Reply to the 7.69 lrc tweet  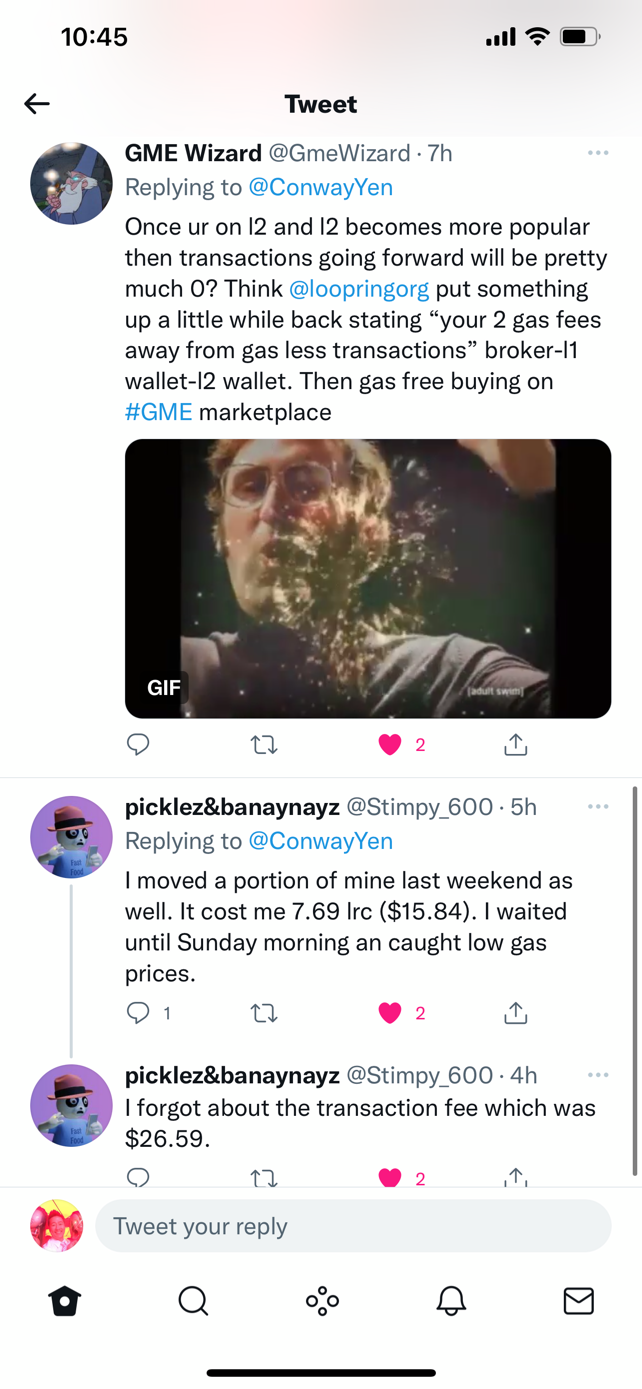(x=138, y=1013)
